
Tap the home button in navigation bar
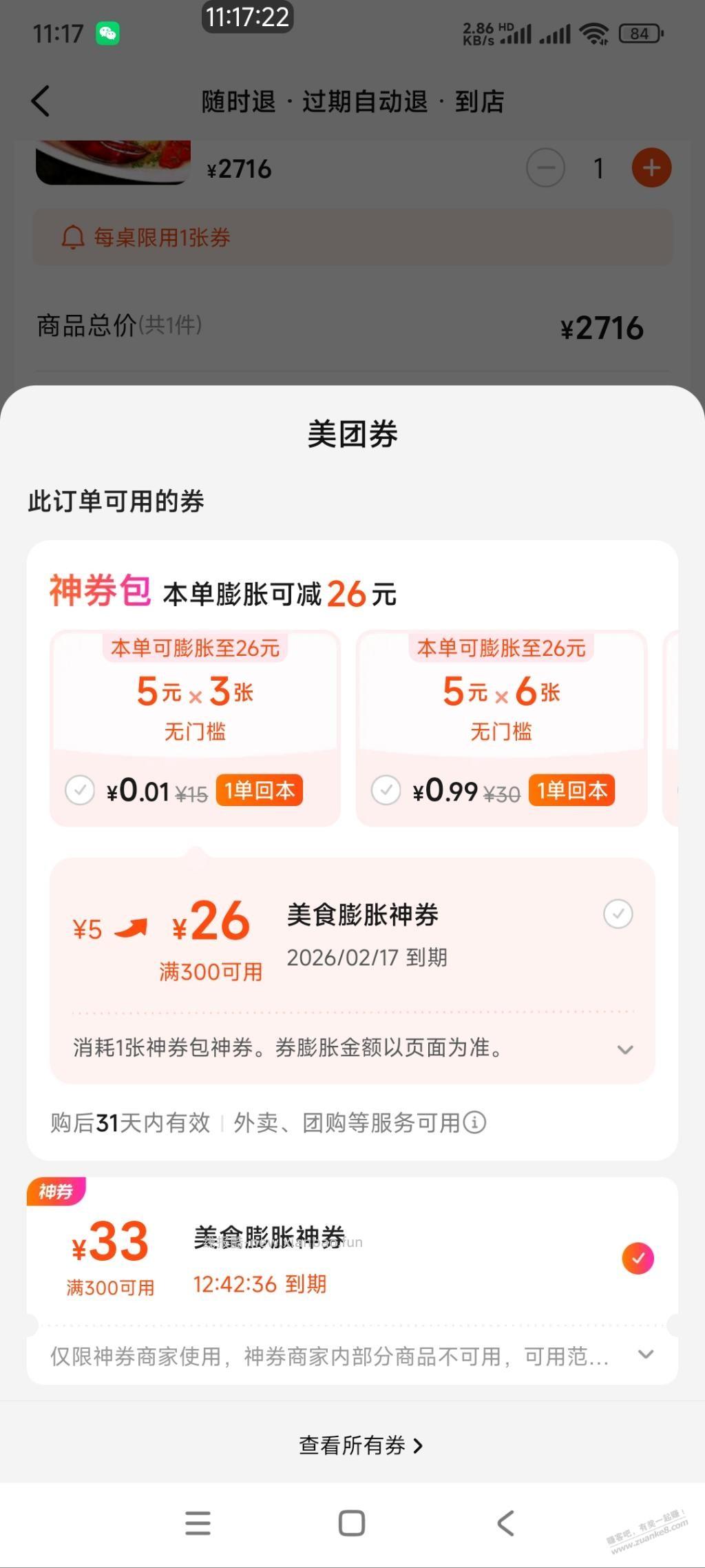(352, 1523)
